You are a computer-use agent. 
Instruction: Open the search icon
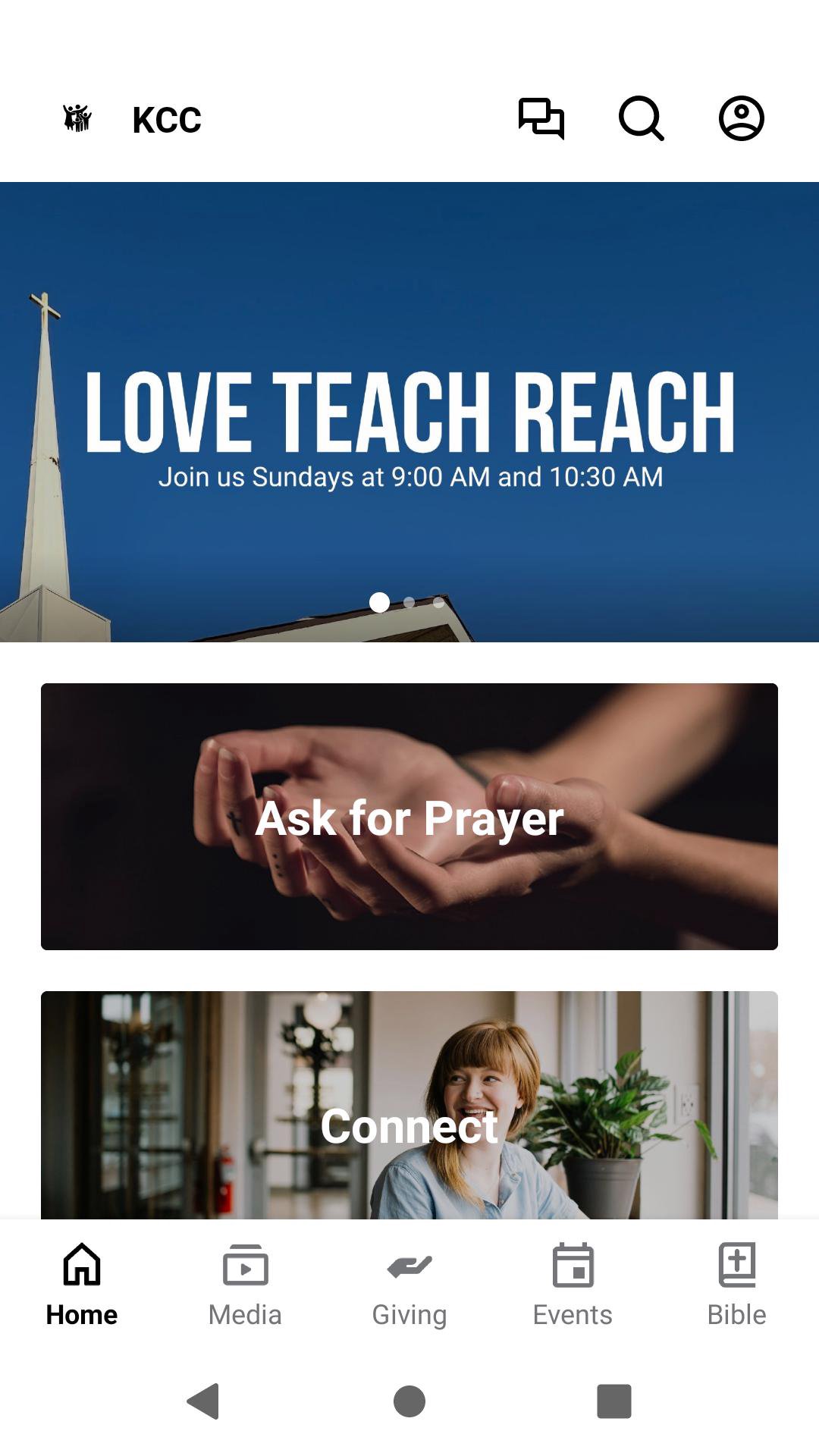click(642, 118)
